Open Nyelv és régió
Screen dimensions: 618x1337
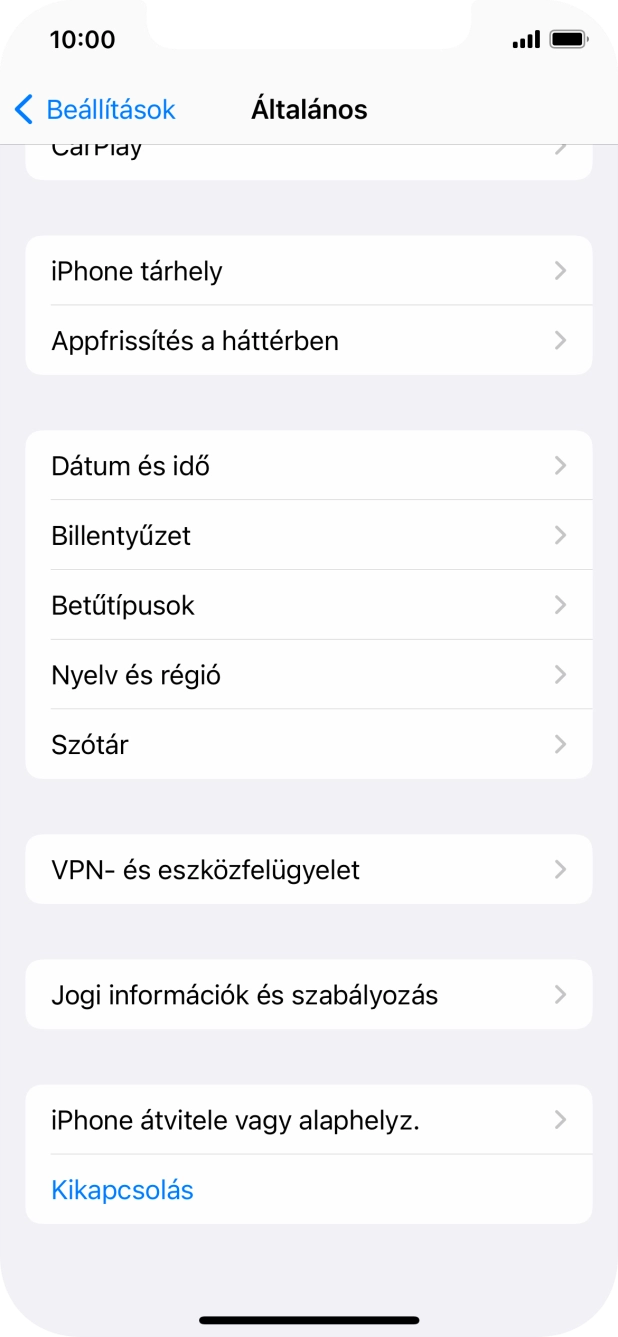(x=308, y=676)
